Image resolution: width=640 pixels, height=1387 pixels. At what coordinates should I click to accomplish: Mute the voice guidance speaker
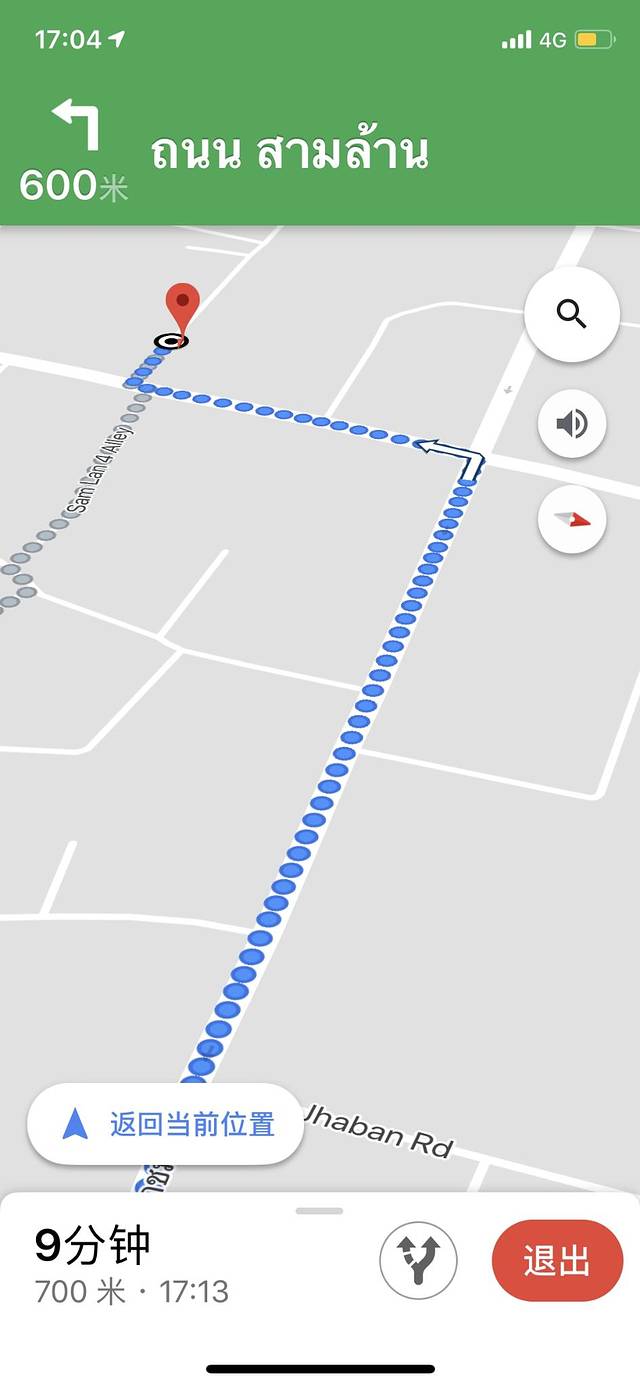point(571,424)
